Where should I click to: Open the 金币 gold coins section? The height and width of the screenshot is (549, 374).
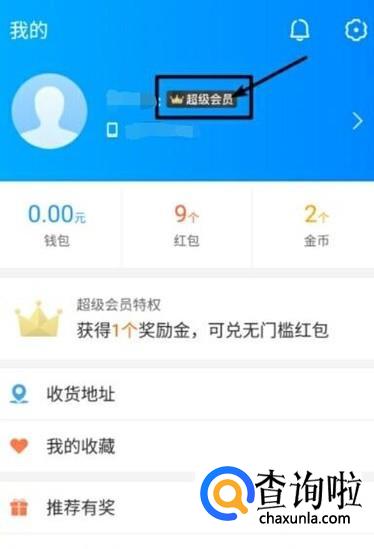pyautogui.click(x=316, y=225)
